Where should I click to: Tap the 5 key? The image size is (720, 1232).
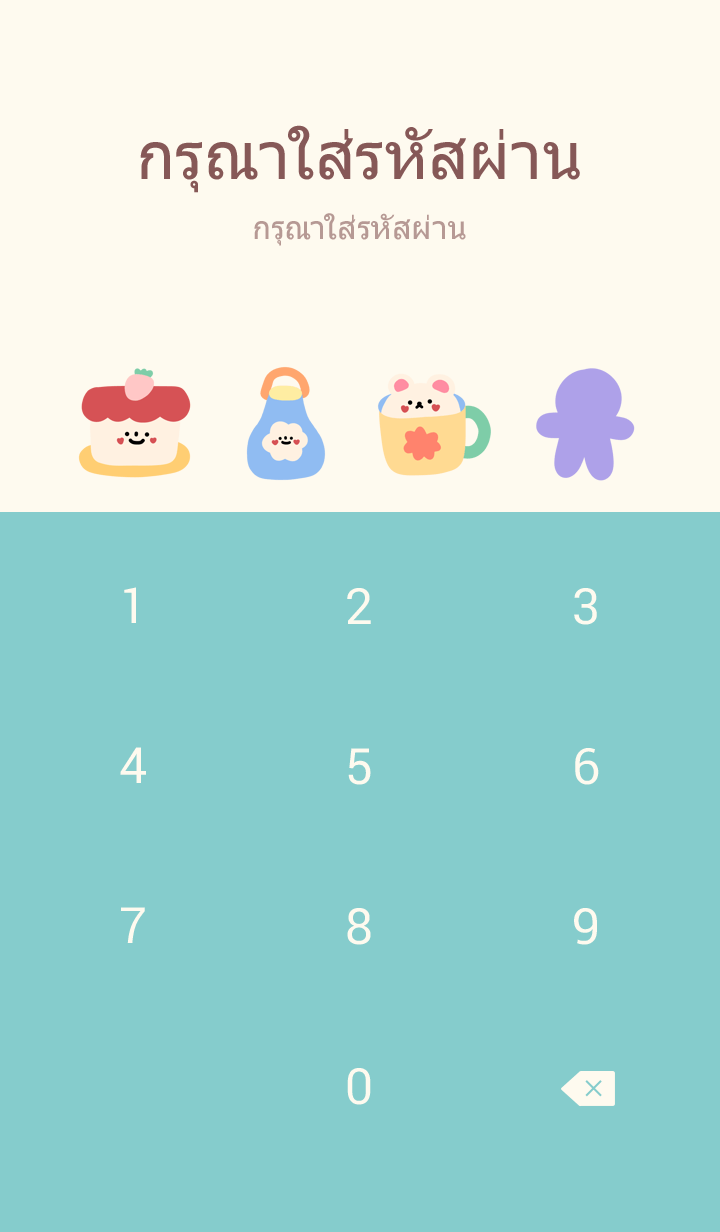coord(359,767)
